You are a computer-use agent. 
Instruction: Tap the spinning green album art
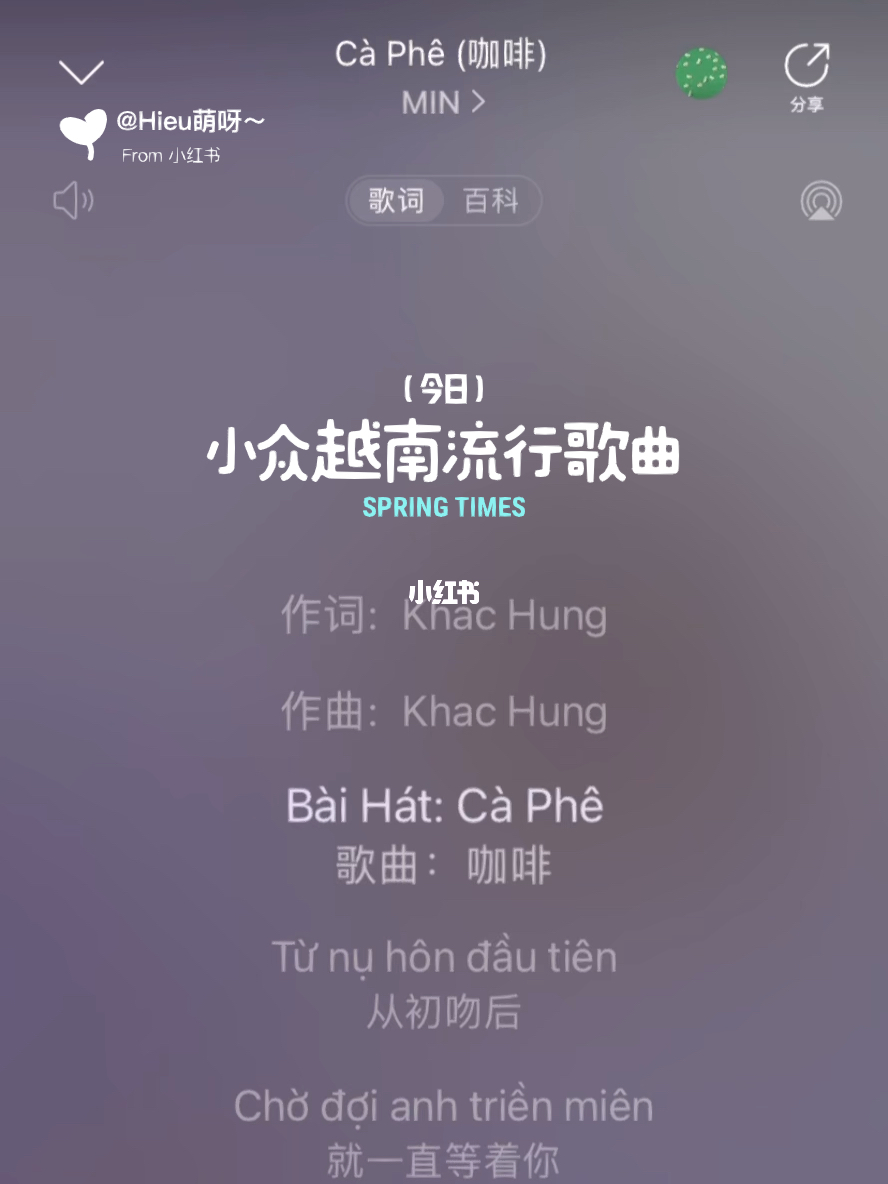(701, 72)
